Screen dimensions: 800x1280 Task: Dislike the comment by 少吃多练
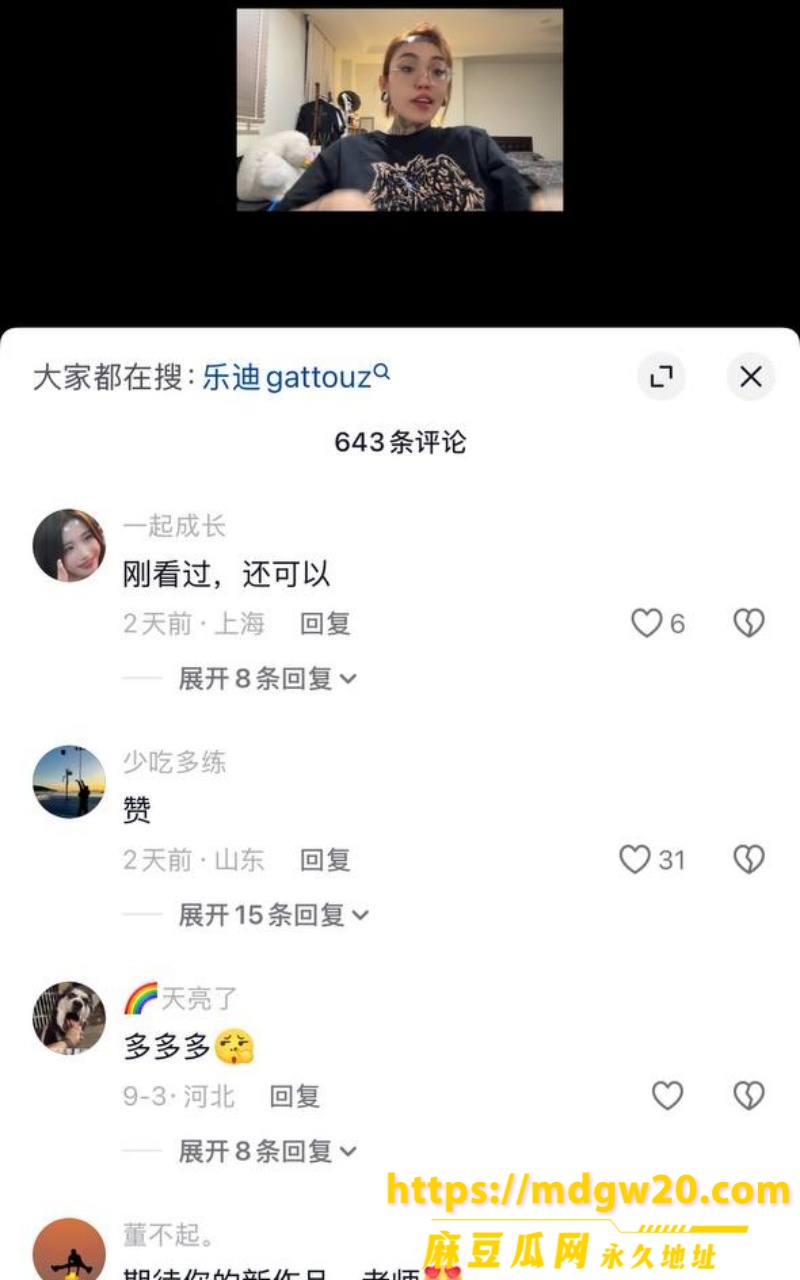tap(749, 860)
